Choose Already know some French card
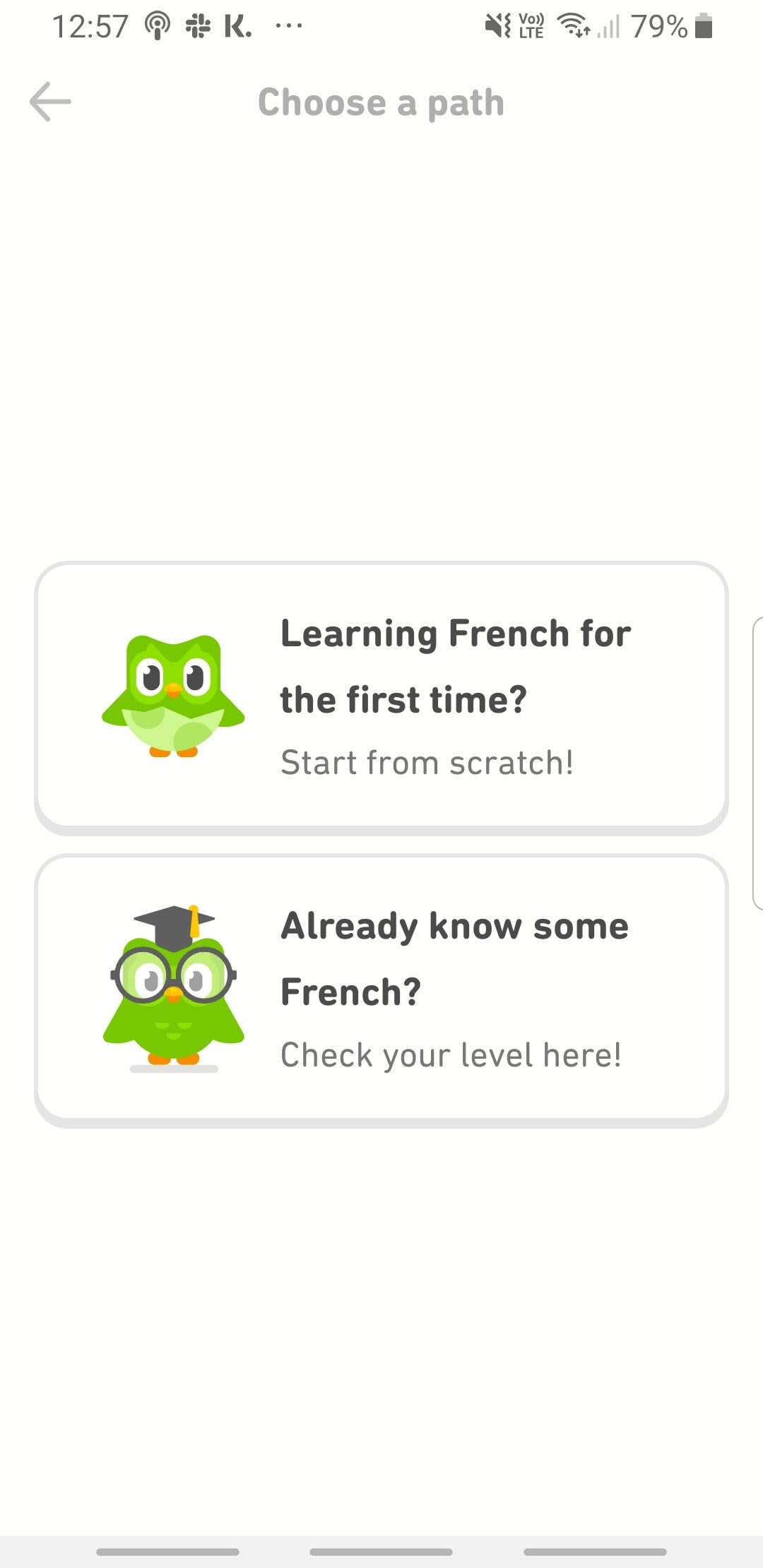Screen dimensions: 763x1568 pyautogui.click(x=381, y=988)
